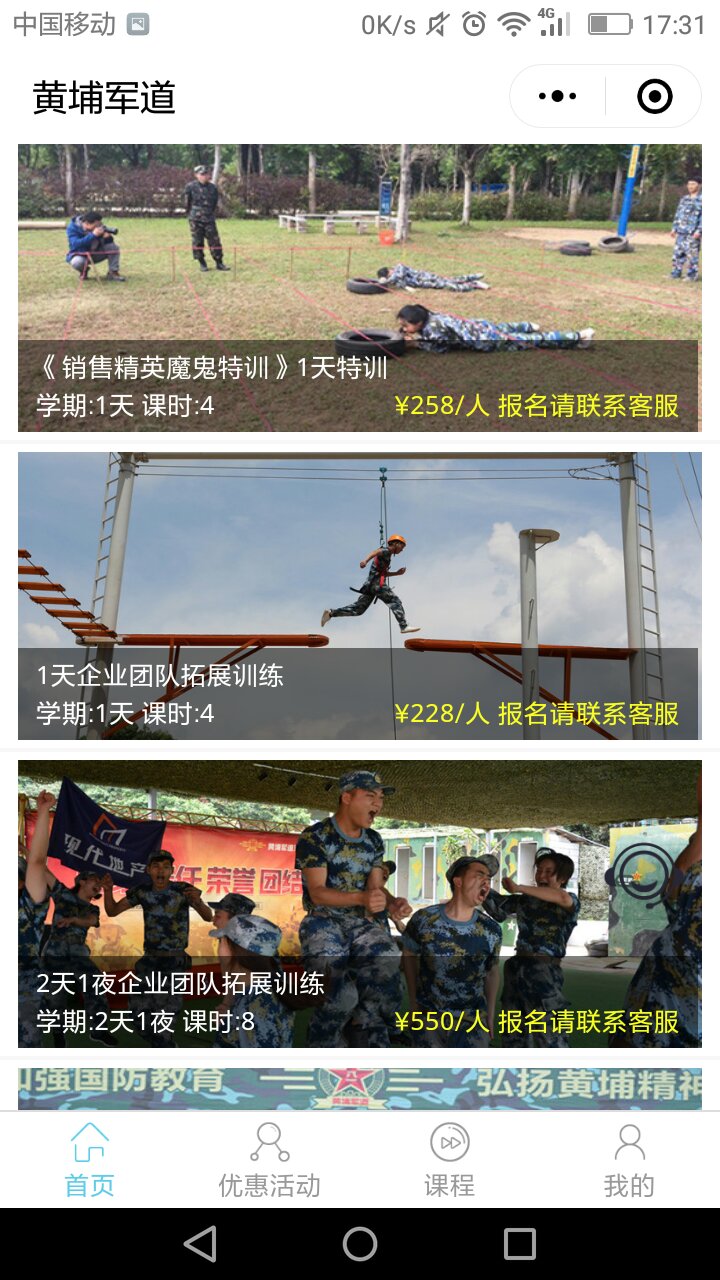Image resolution: width=720 pixels, height=1280 pixels.
Task: Close the mini program with the circle button
Action: [654, 97]
